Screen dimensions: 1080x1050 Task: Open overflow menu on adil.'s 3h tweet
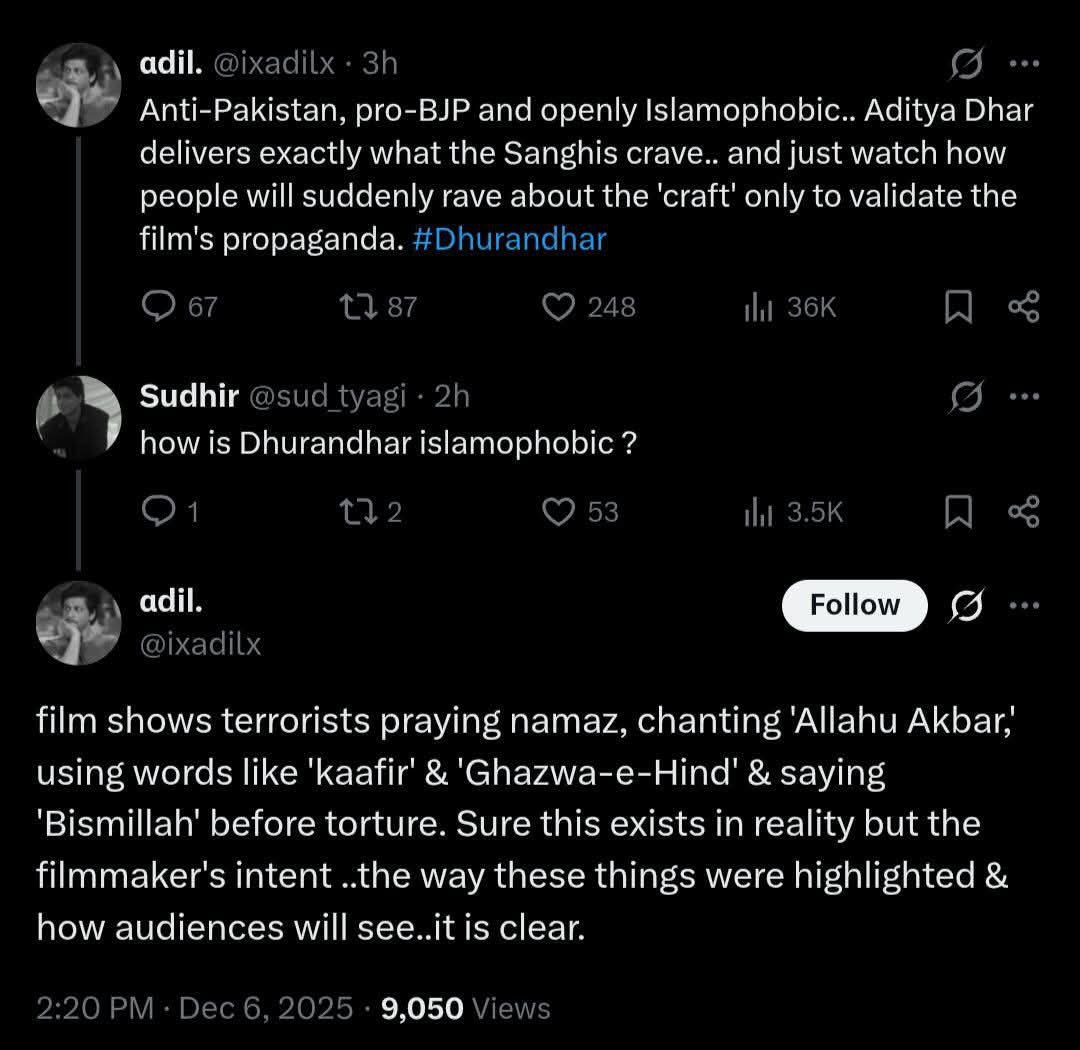click(1024, 63)
